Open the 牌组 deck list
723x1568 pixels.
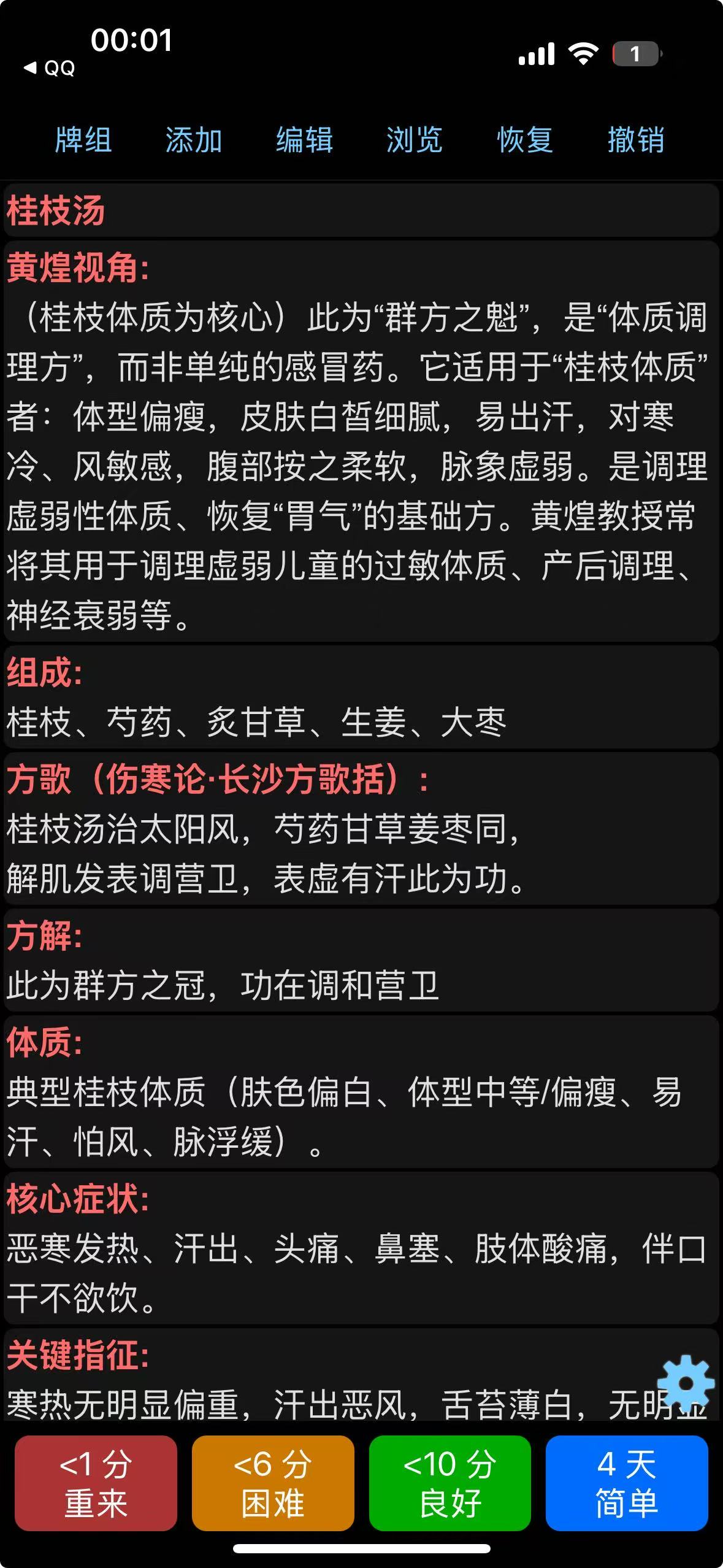tap(83, 140)
